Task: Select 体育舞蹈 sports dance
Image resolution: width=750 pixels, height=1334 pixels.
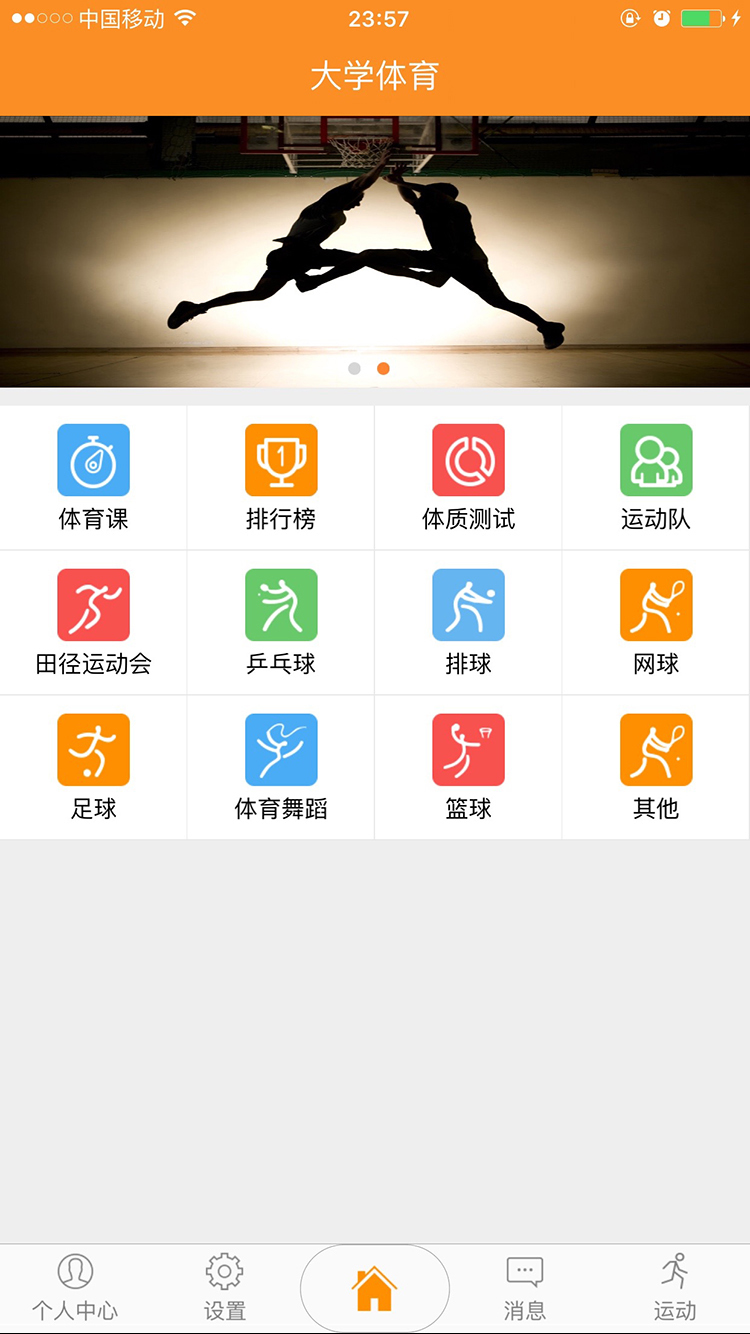Action: point(281,767)
